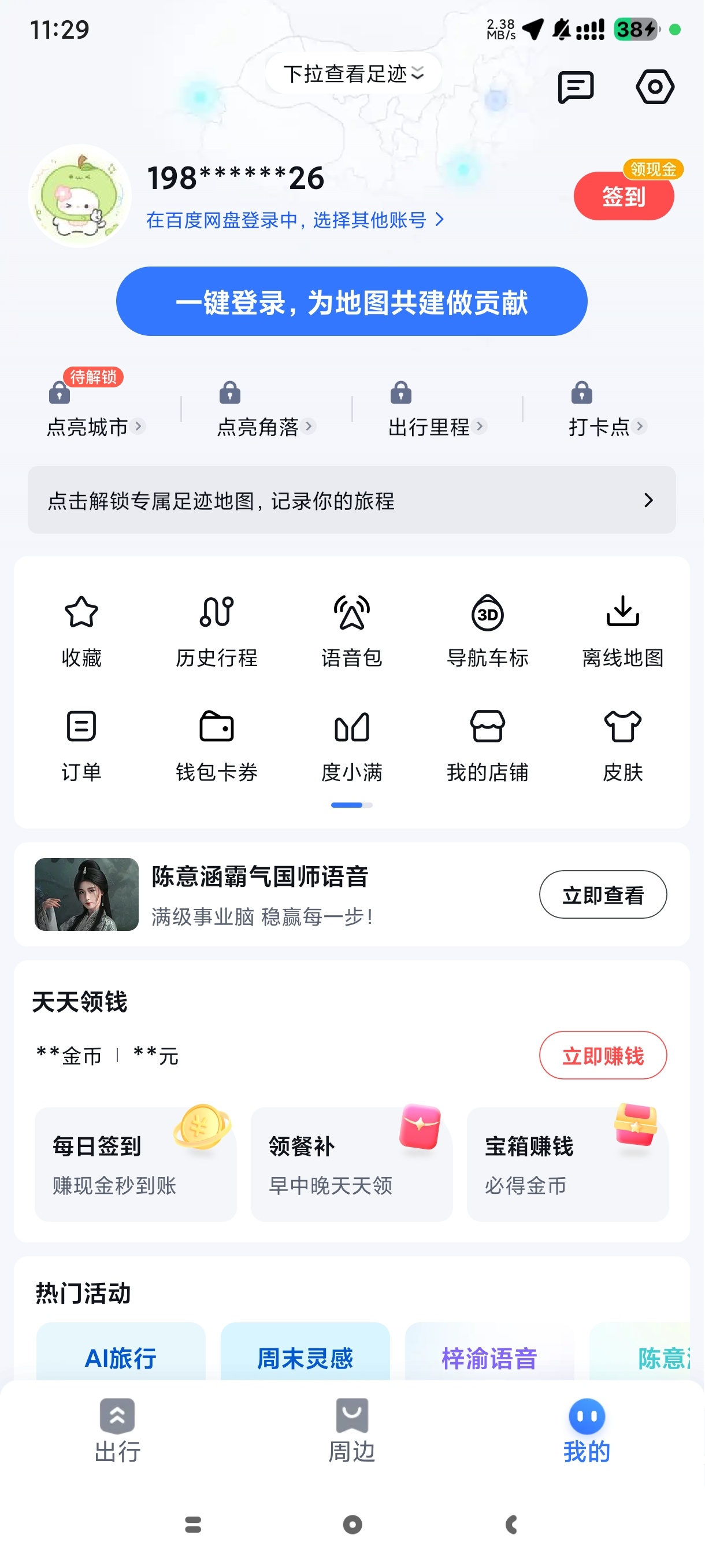Open the 宝箱赚钱 card
This screenshot has height=1568, width=705.
(567, 1164)
